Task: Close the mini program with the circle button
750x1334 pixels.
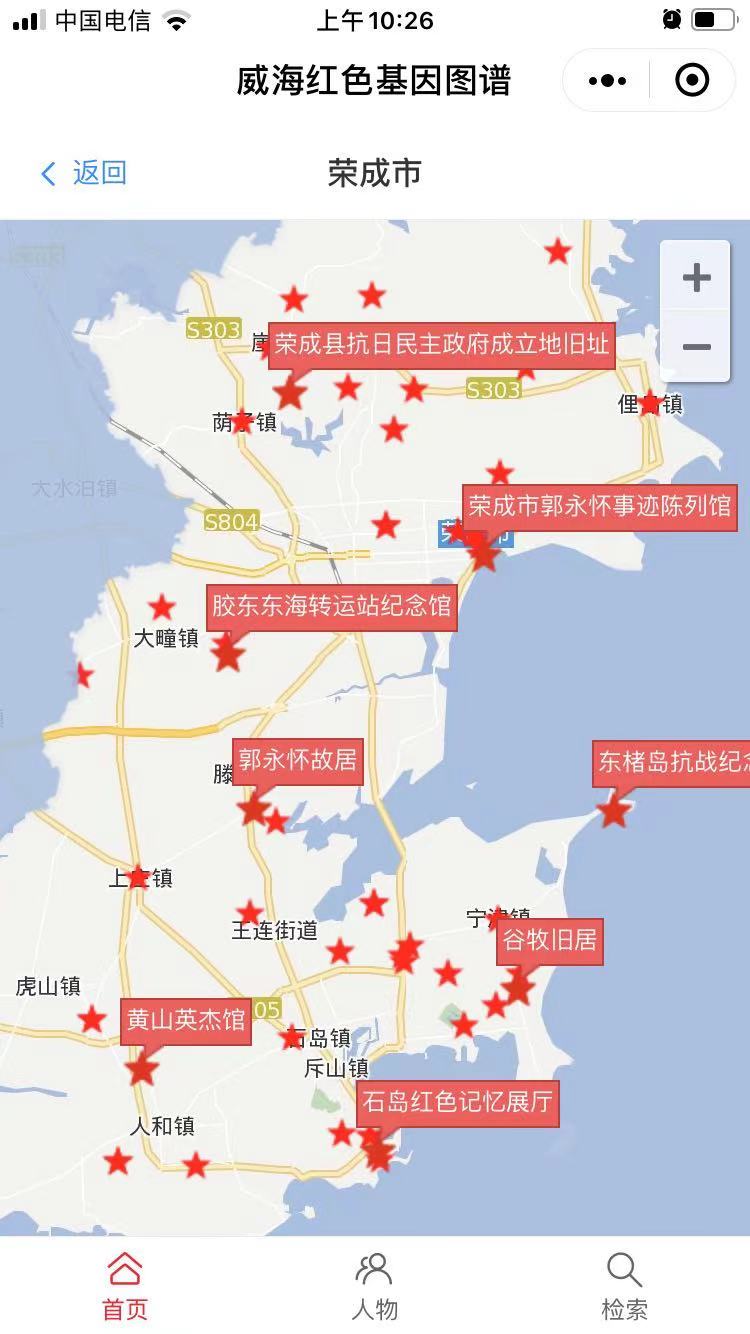Action: coord(692,80)
